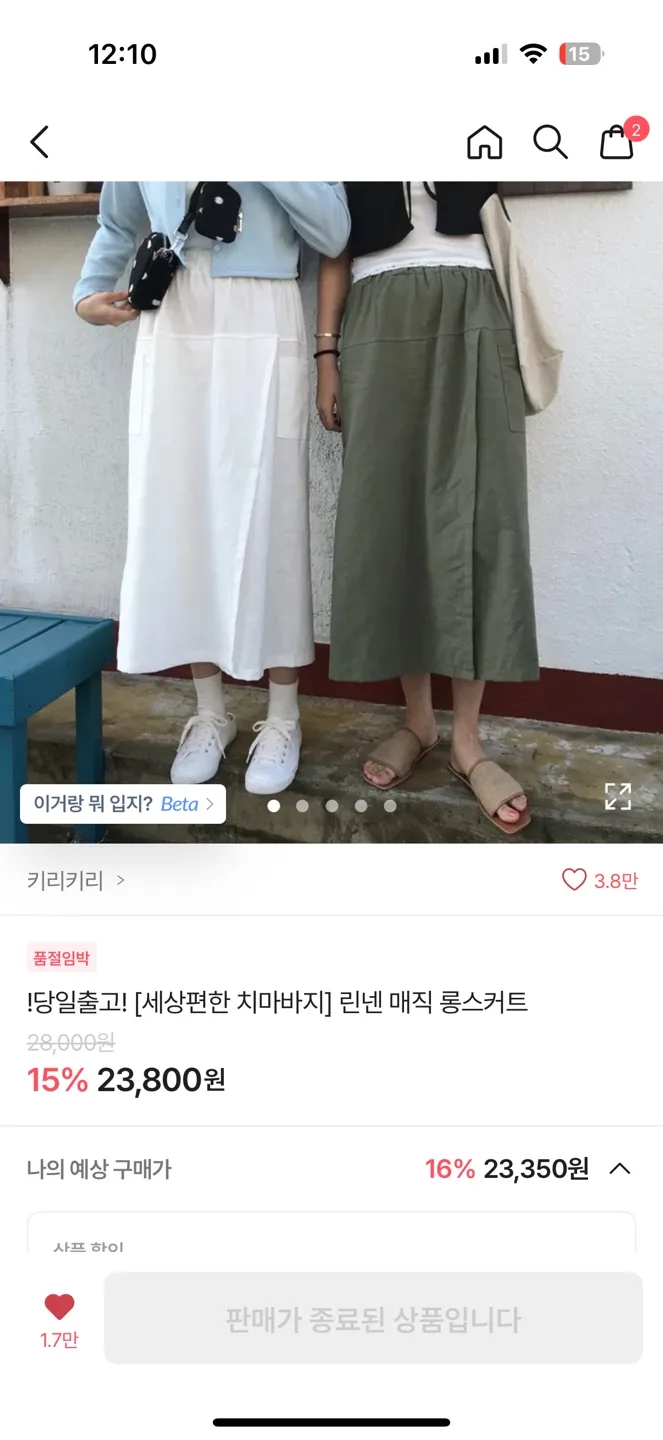Viewport: 663px width, 1440px height.
Task: Expand the product photo to fullscreen
Action: (618, 796)
